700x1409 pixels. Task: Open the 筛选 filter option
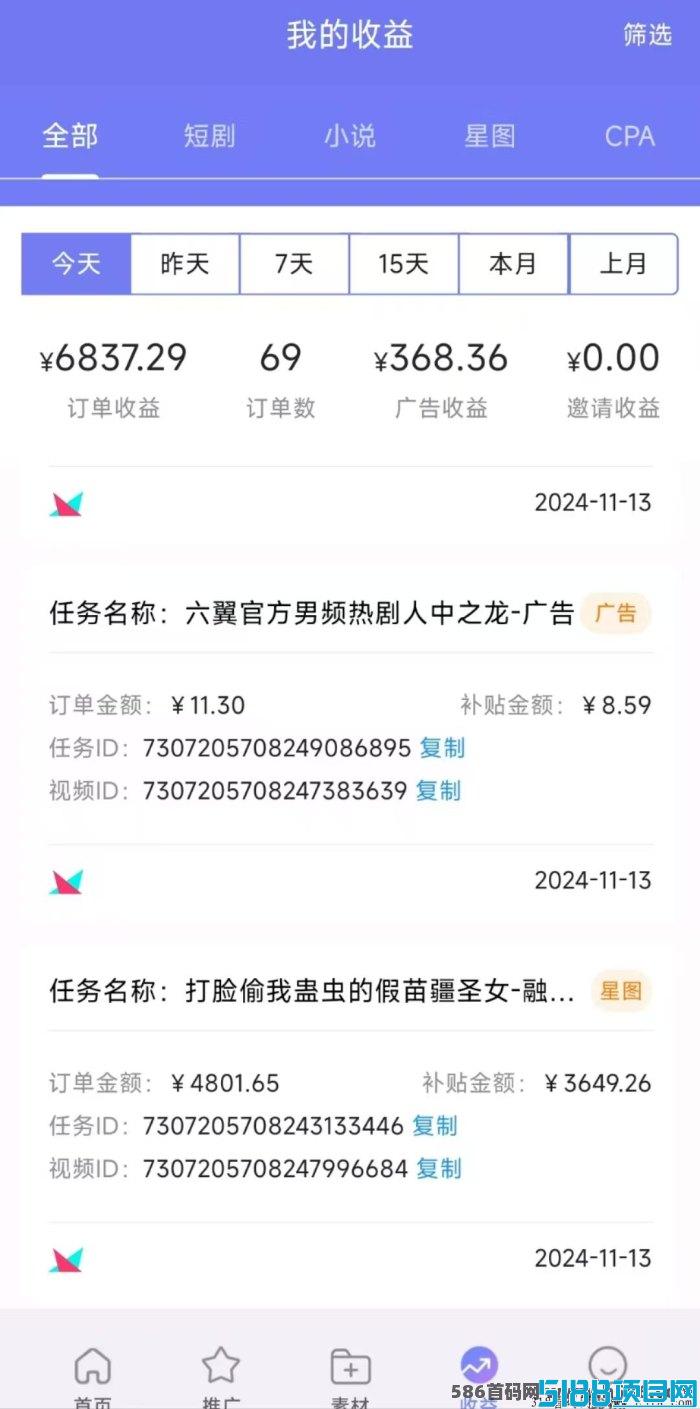pos(647,35)
